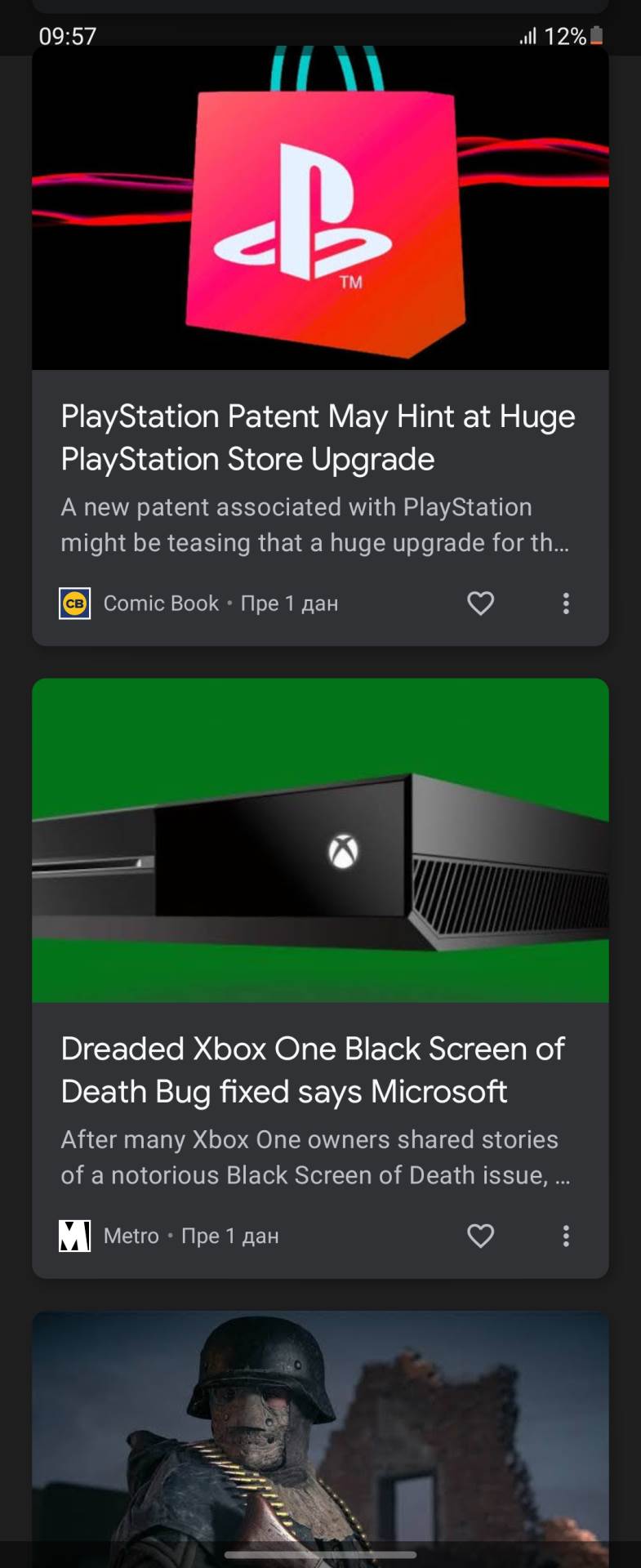
Task: Open the Xbox One Black Screen article
Action: pyautogui.click(x=313, y=1070)
